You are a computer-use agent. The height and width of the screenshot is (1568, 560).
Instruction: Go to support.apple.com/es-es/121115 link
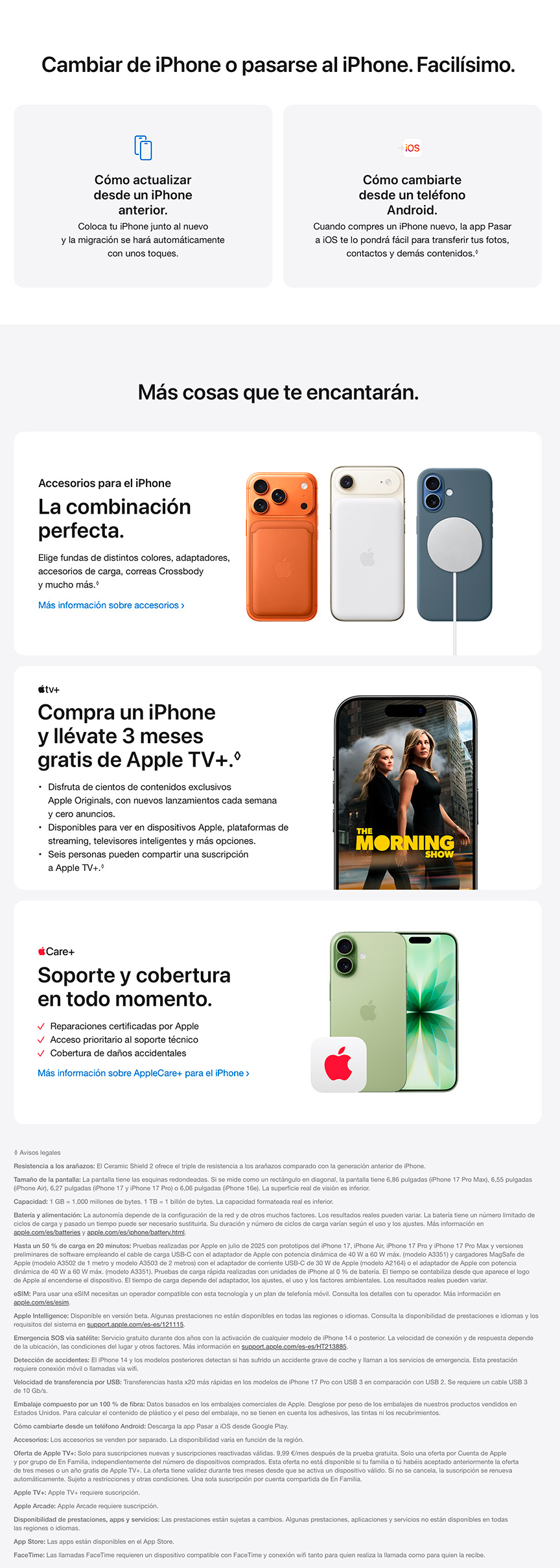tap(135, 1324)
